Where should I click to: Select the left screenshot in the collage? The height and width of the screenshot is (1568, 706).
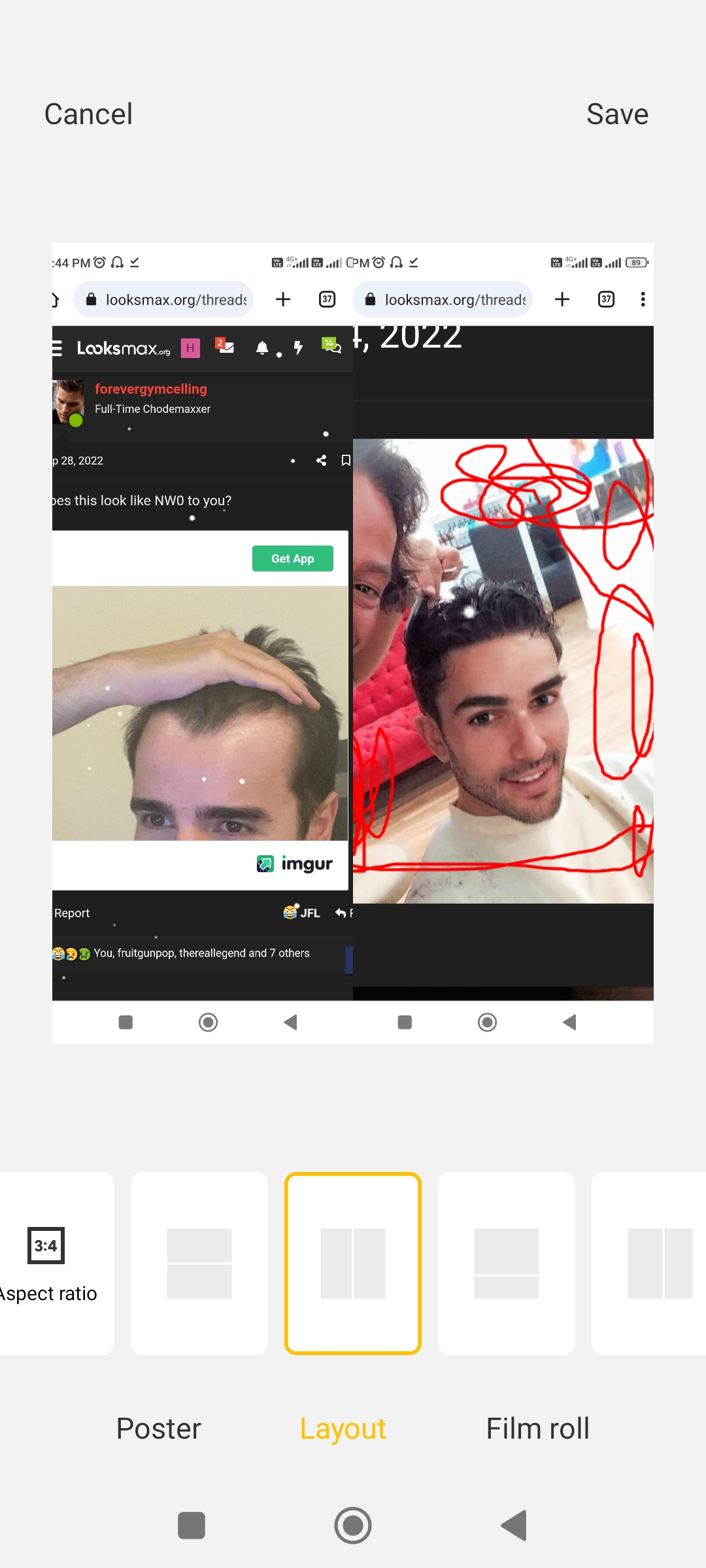203,644
